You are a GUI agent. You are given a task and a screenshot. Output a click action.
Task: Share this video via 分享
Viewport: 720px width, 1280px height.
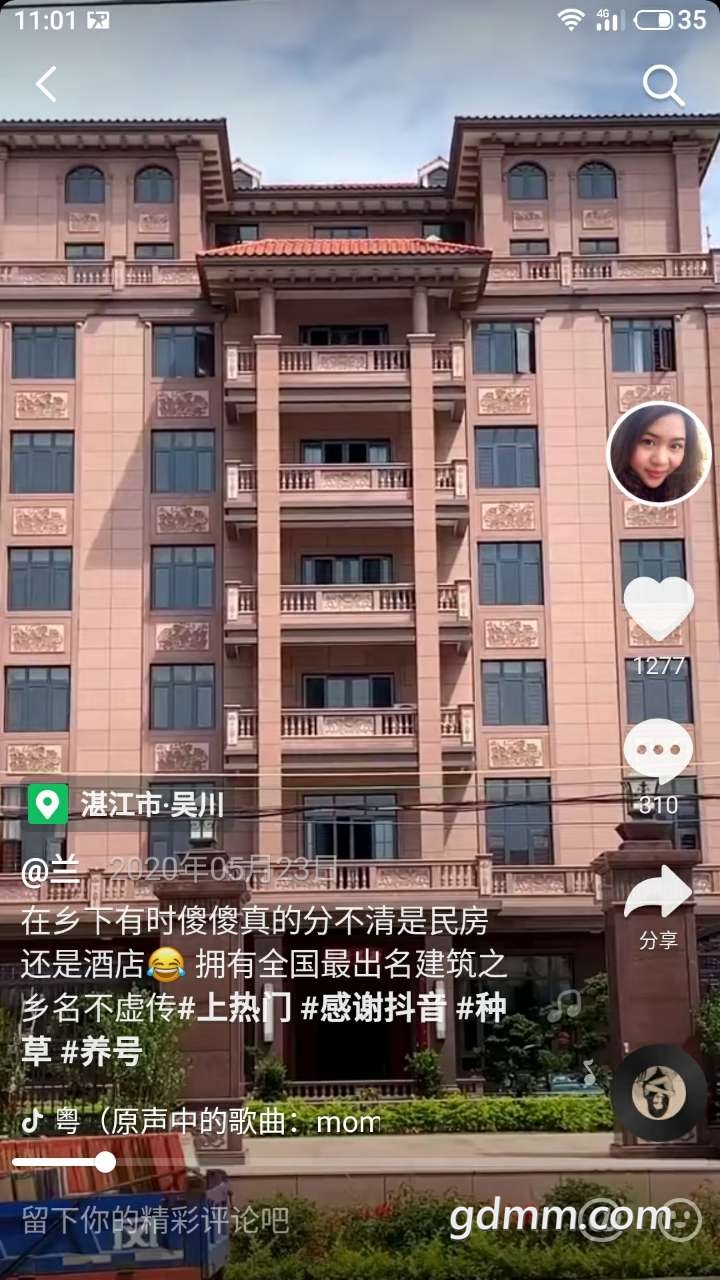tap(658, 895)
